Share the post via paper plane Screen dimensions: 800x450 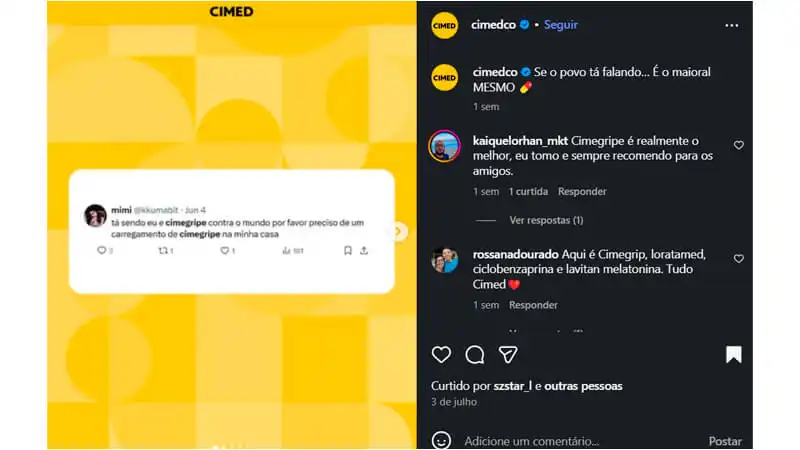pos(508,354)
